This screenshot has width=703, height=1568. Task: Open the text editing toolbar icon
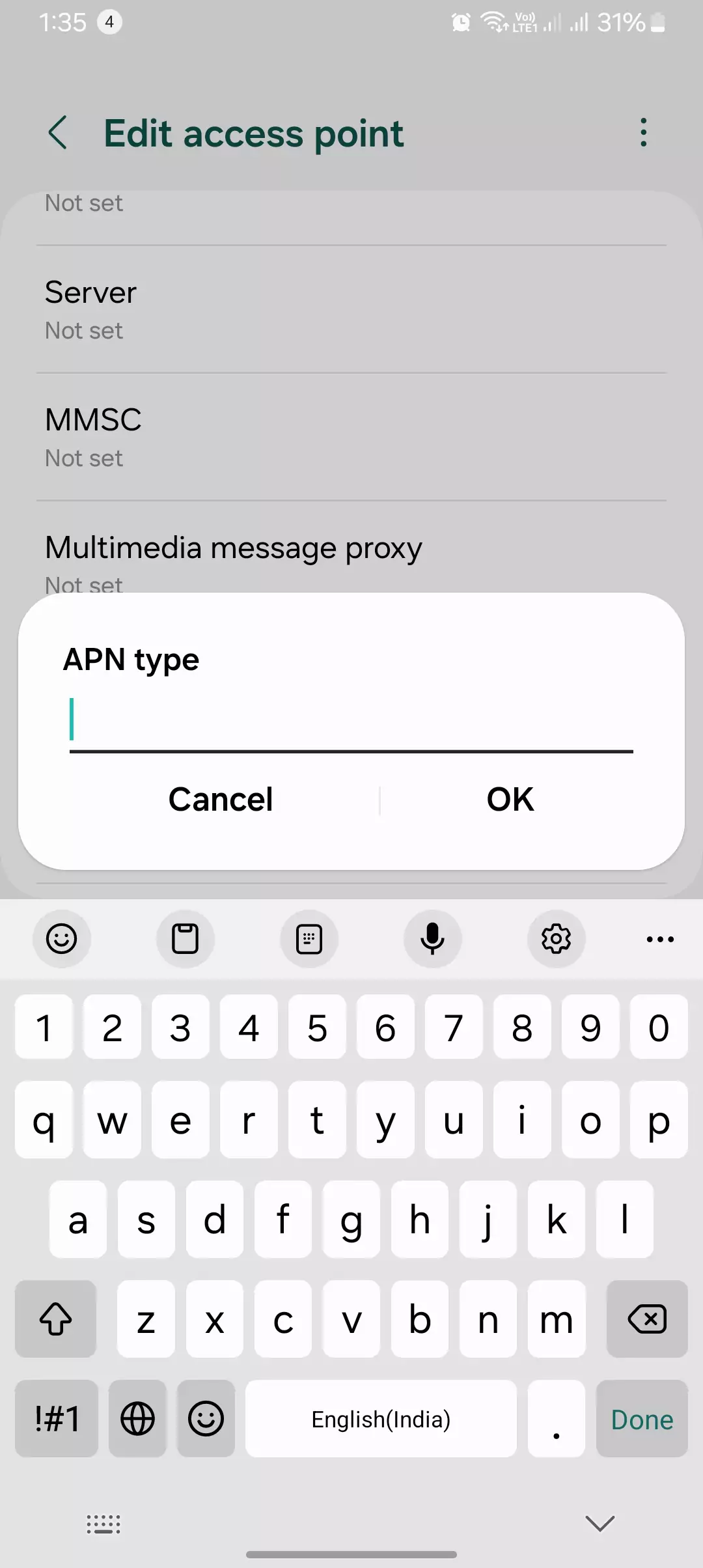[x=309, y=939]
